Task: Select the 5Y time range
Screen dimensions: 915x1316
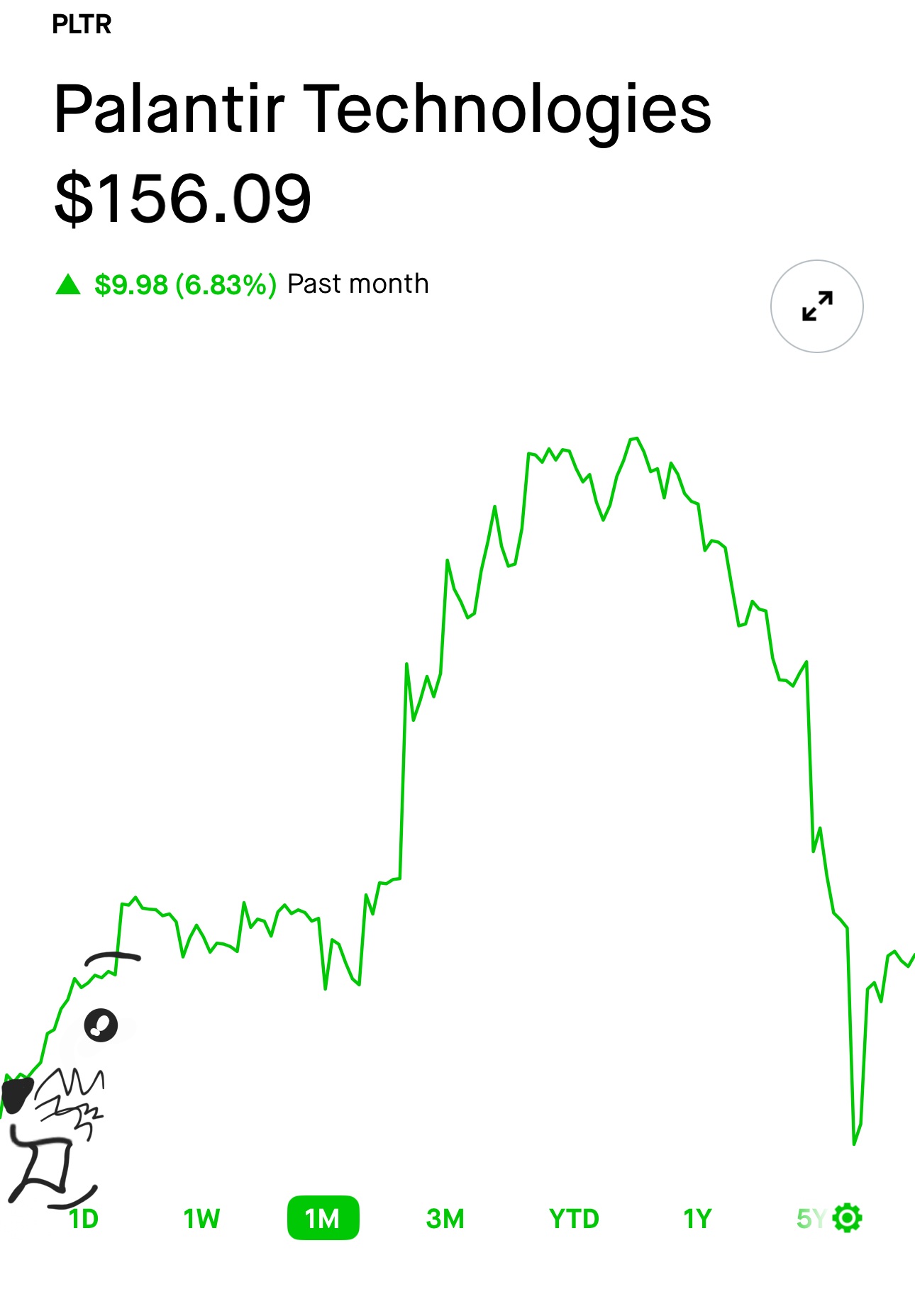Action: (809, 1219)
